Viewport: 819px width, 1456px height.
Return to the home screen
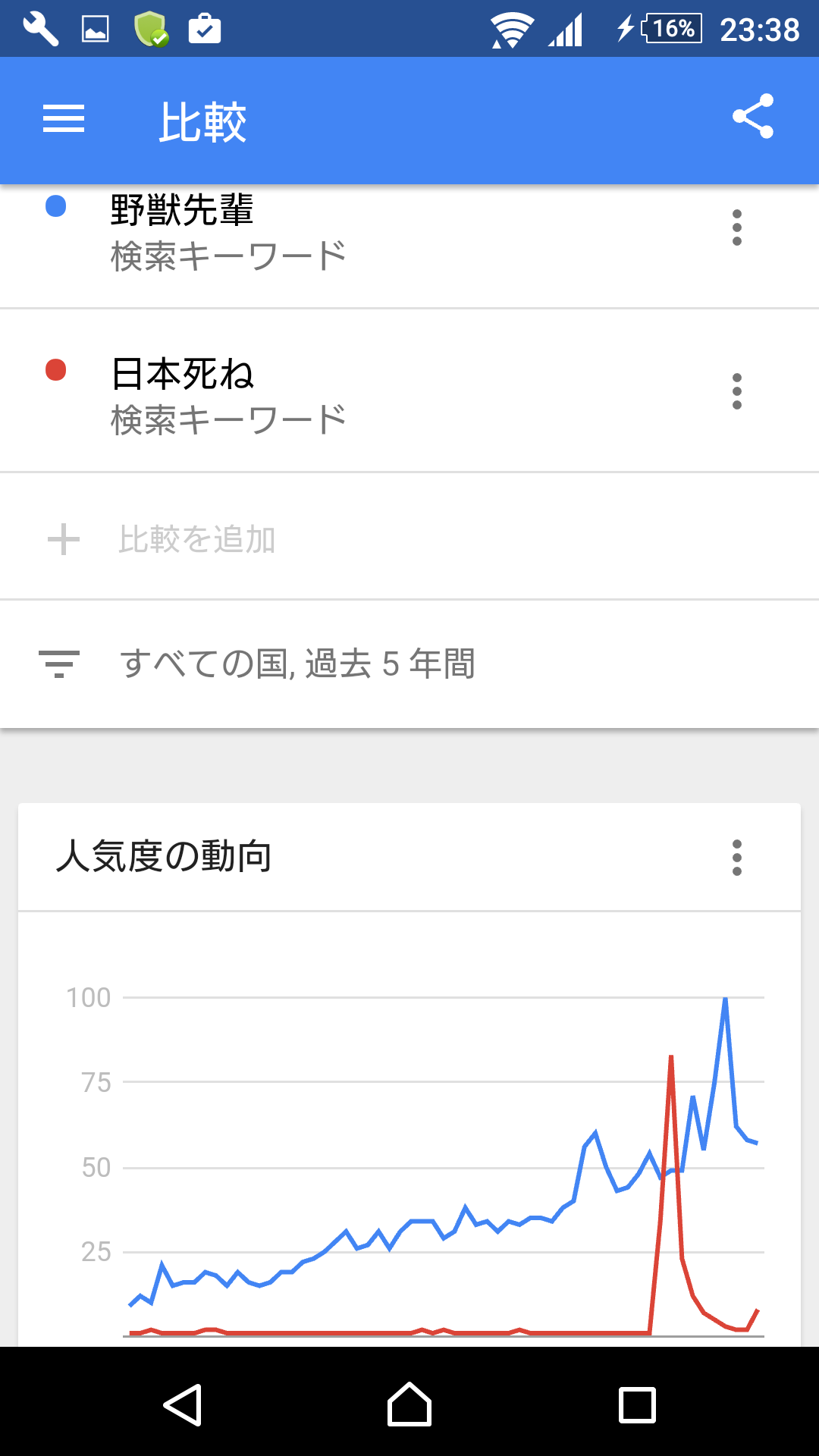(x=409, y=1404)
